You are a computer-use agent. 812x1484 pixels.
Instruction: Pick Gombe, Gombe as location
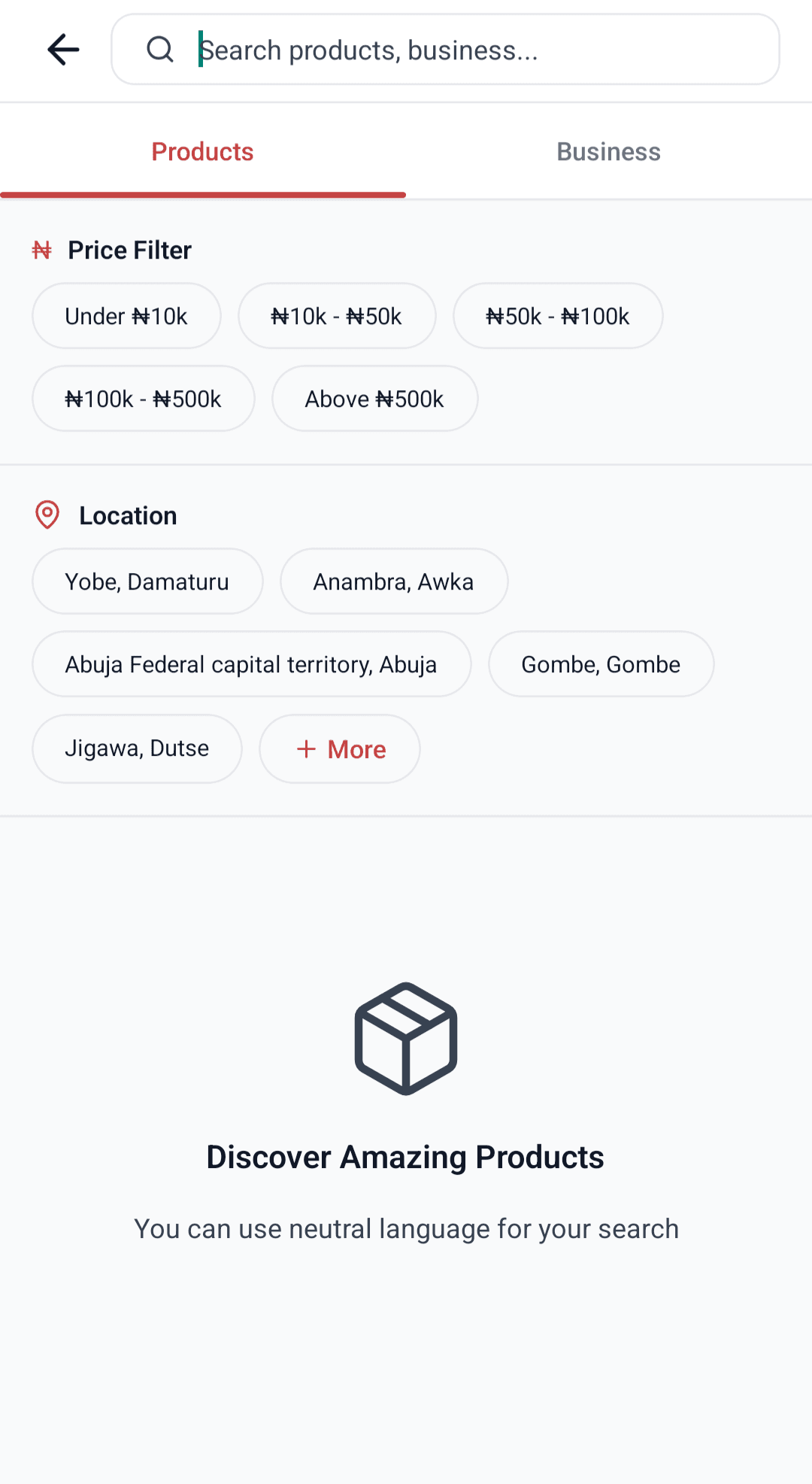point(601,664)
